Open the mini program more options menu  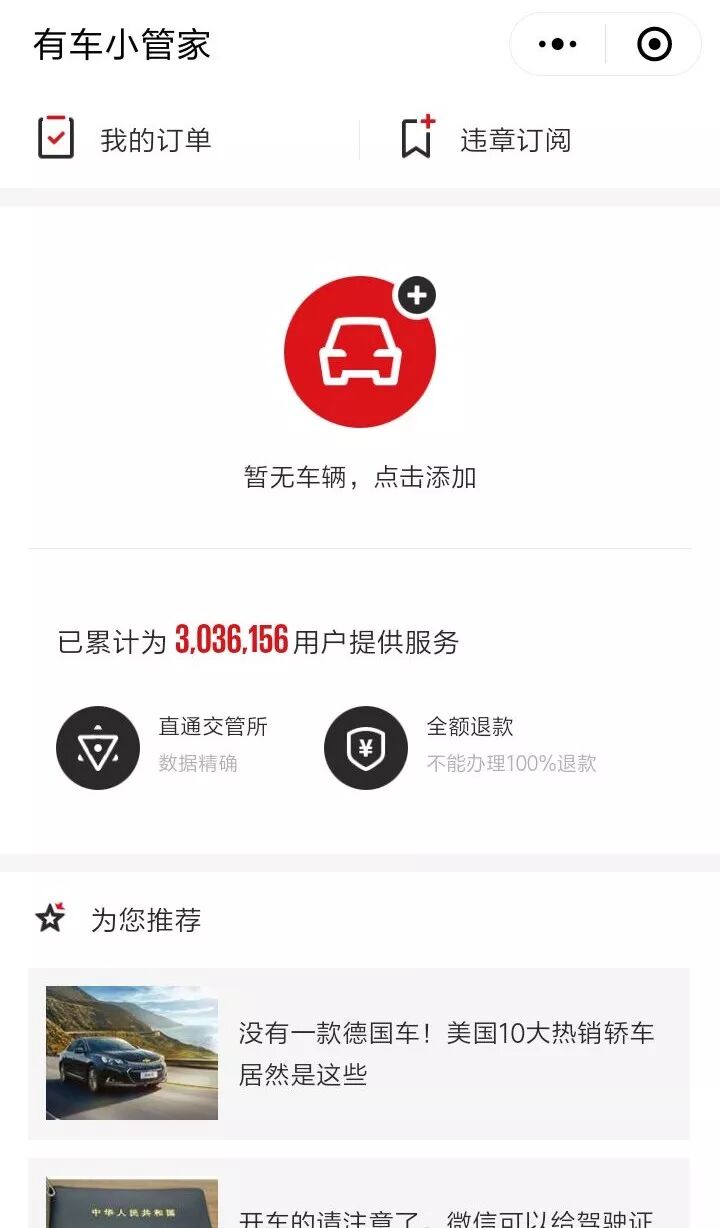558,44
